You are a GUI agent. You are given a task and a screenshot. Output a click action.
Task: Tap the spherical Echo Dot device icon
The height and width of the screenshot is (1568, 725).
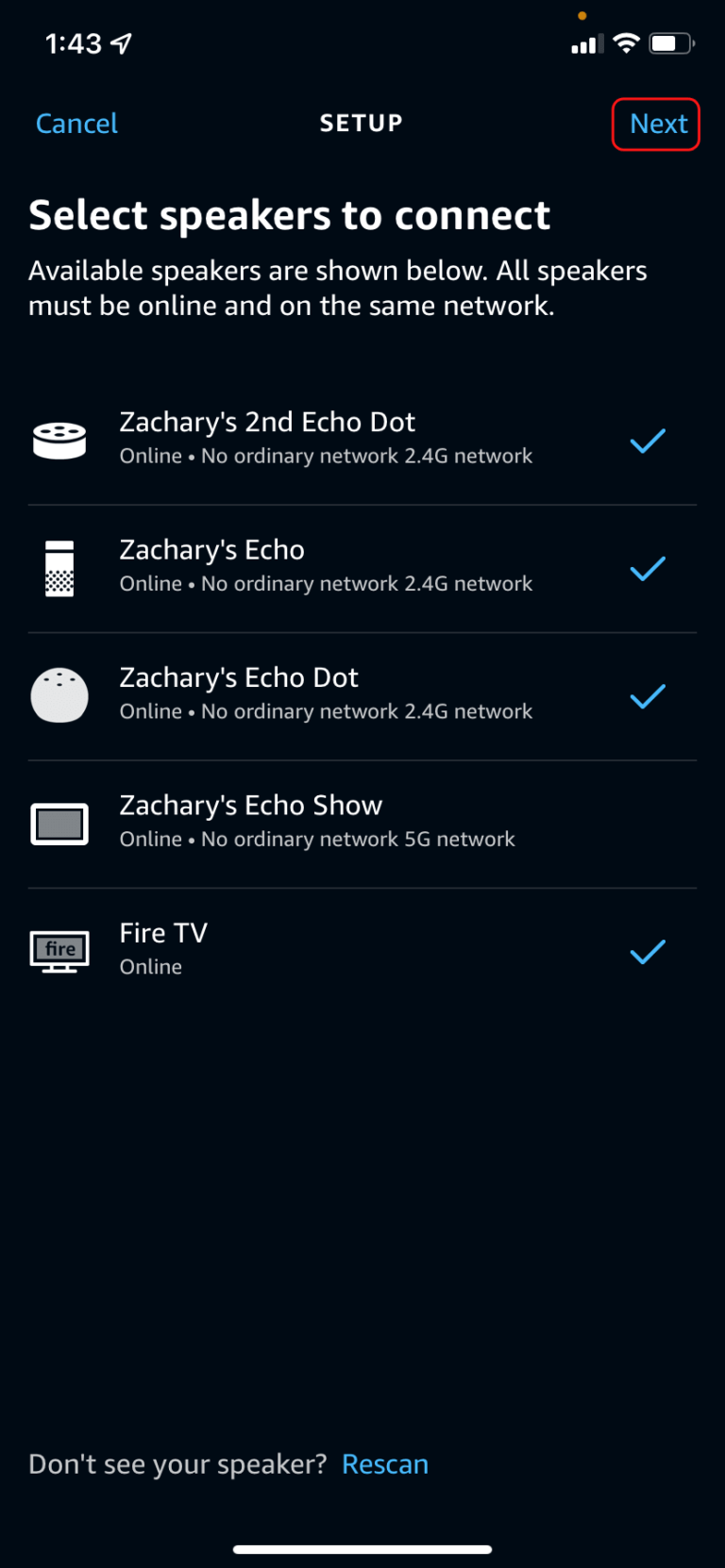(x=59, y=694)
